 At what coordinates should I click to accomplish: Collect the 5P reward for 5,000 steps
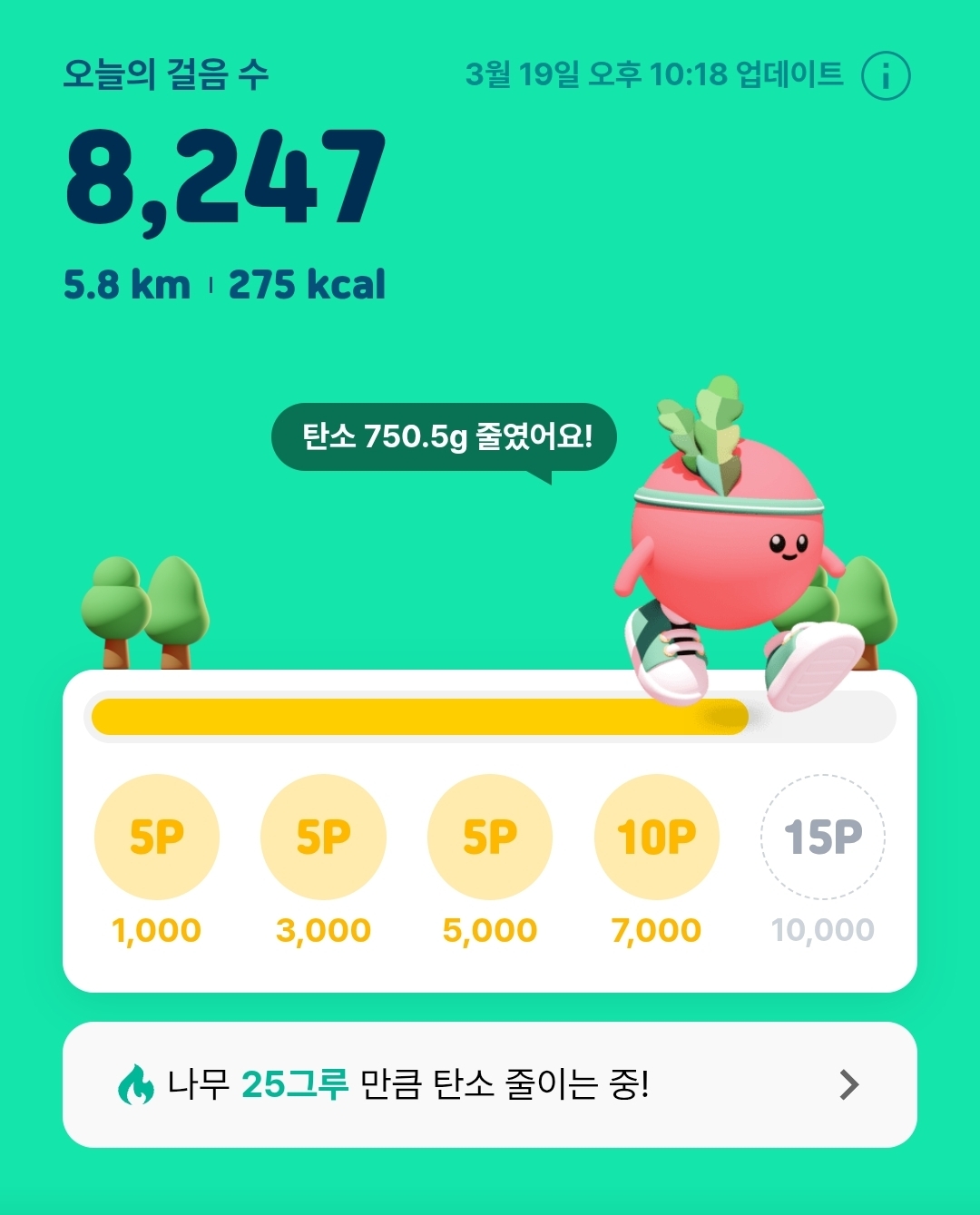coord(490,837)
